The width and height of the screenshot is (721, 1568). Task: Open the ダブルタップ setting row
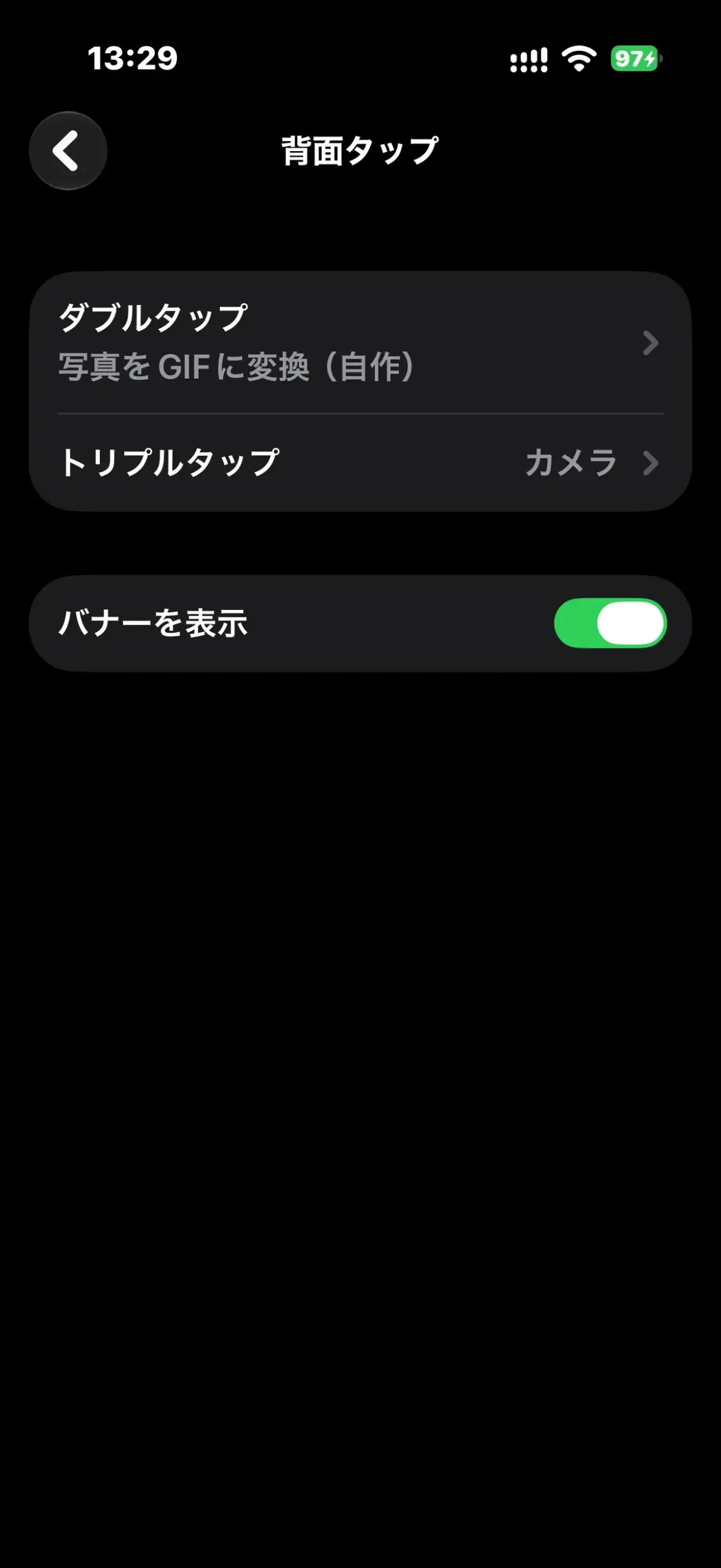click(360, 343)
